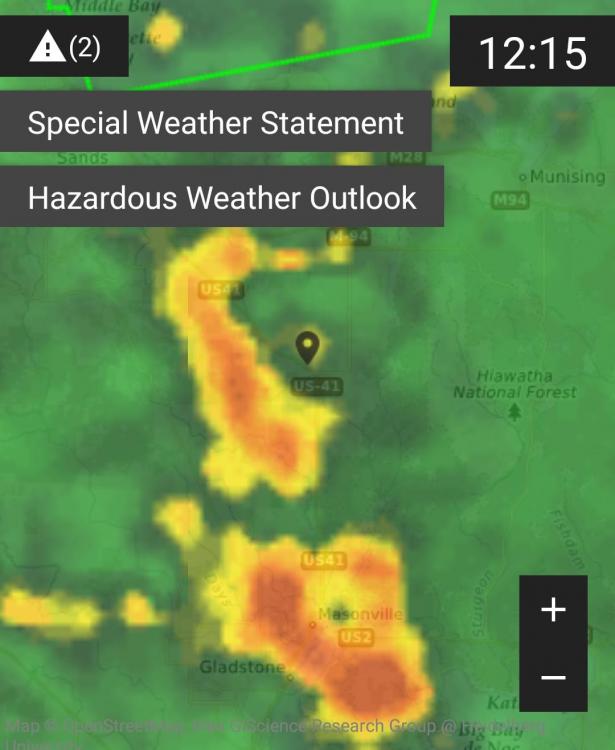Screen dimensions: 615x750
Task: Open the weather alerts warning icon
Action: (64, 46)
